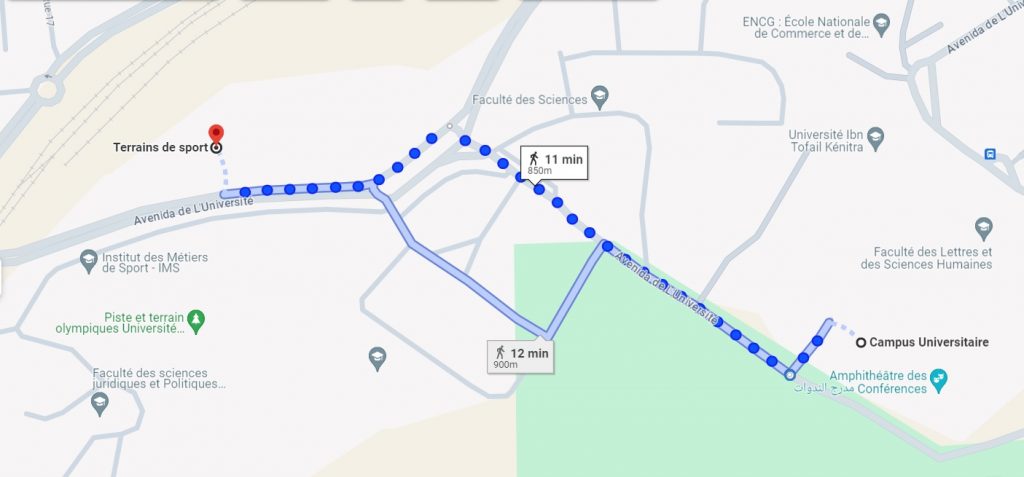Open the Terrains de sport destination pin
Screen dimensions: 1024x477
pos(216,134)
